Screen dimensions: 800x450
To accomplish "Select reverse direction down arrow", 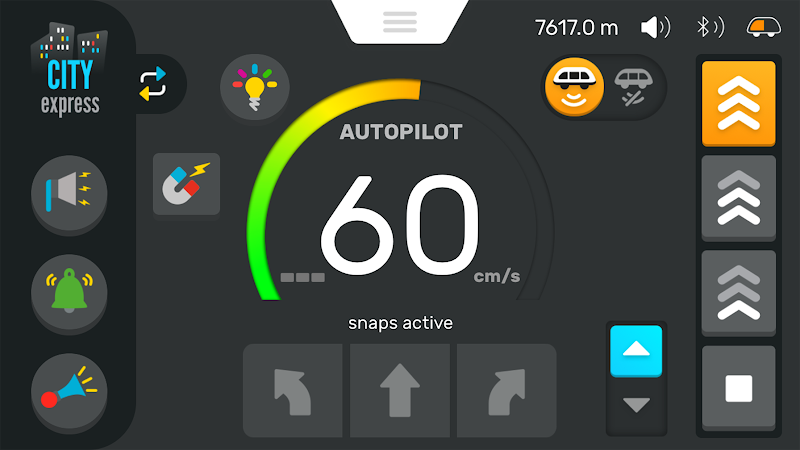I will click(636, 404).
